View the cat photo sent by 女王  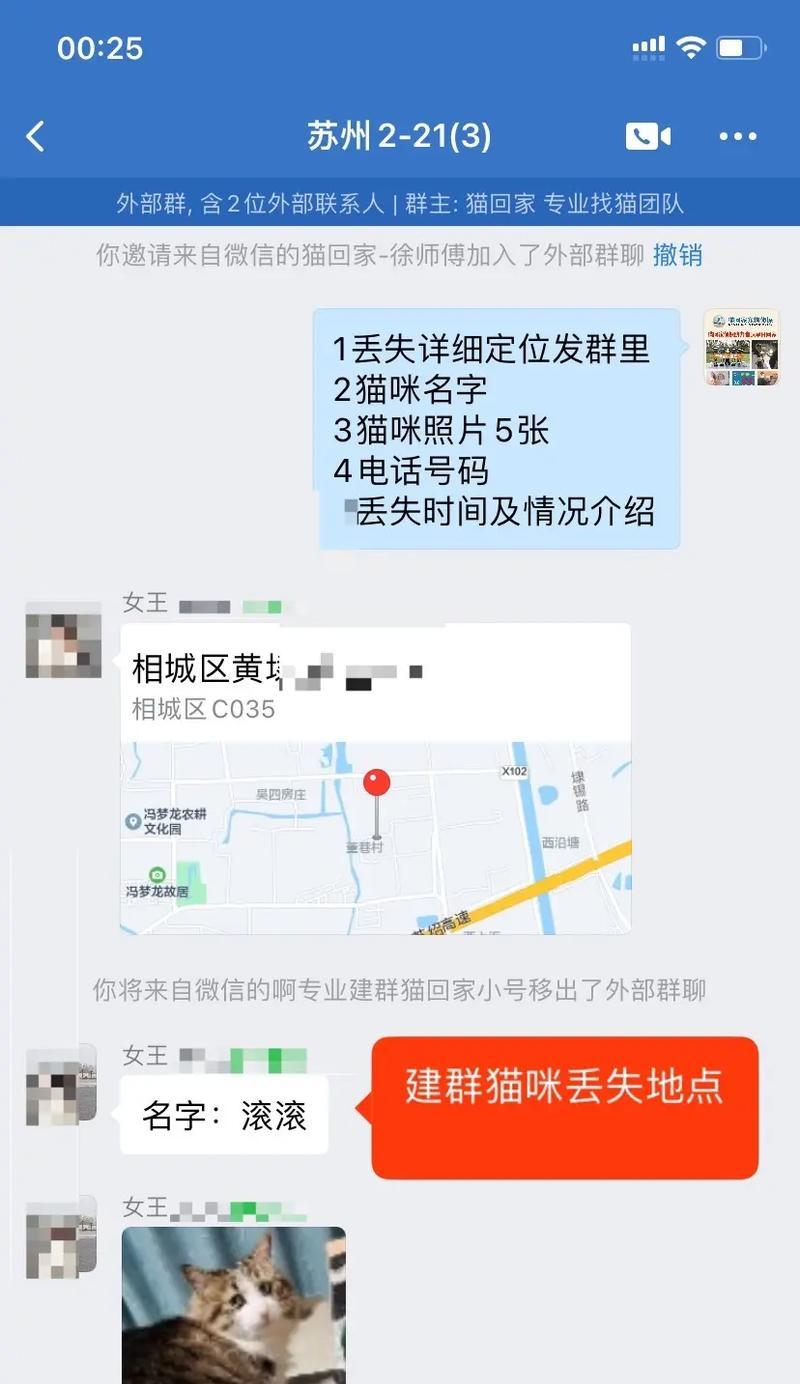tap(233, 1305)
